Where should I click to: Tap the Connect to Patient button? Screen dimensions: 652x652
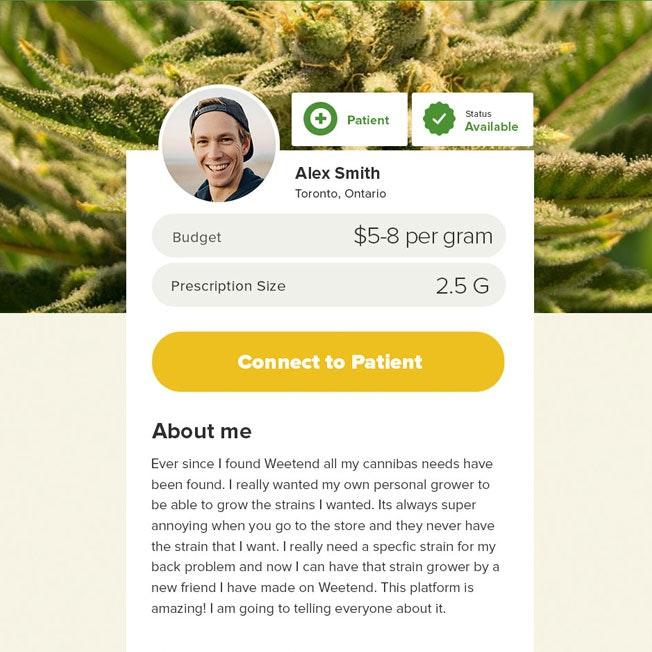click(x=328, y=362)
